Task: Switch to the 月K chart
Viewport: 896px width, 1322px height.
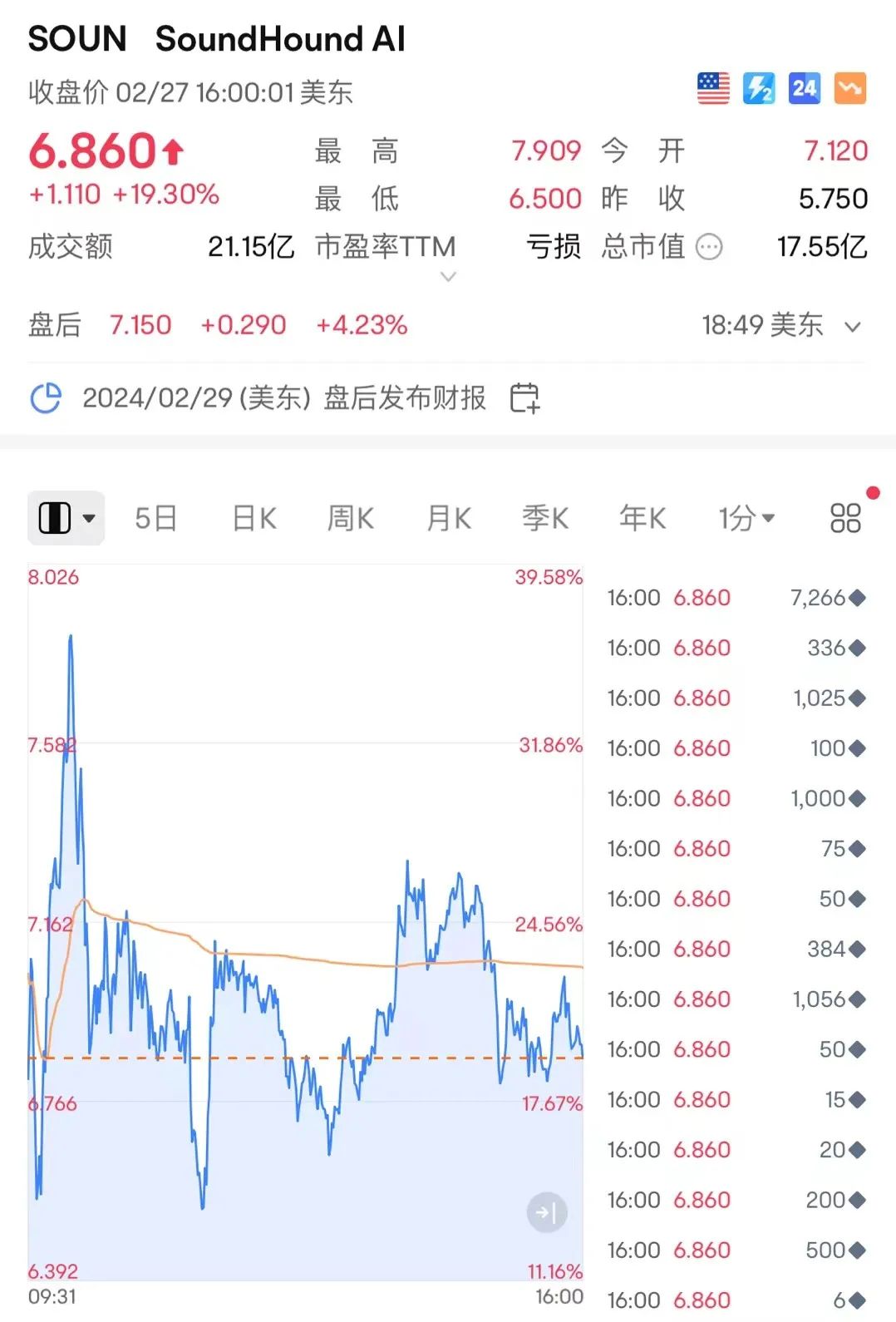Action: pos(448,518)
